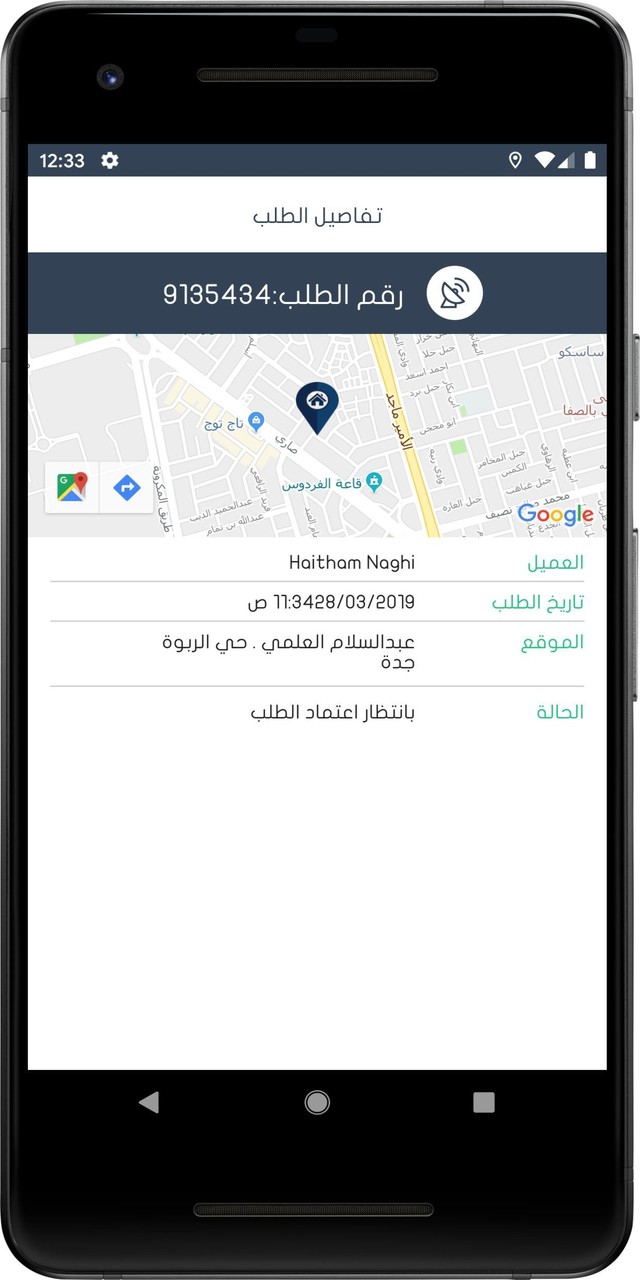The width and height of the screenshot is (640, 1280).
Task: Open location in Google Maps app
Action: click(72, 487)
